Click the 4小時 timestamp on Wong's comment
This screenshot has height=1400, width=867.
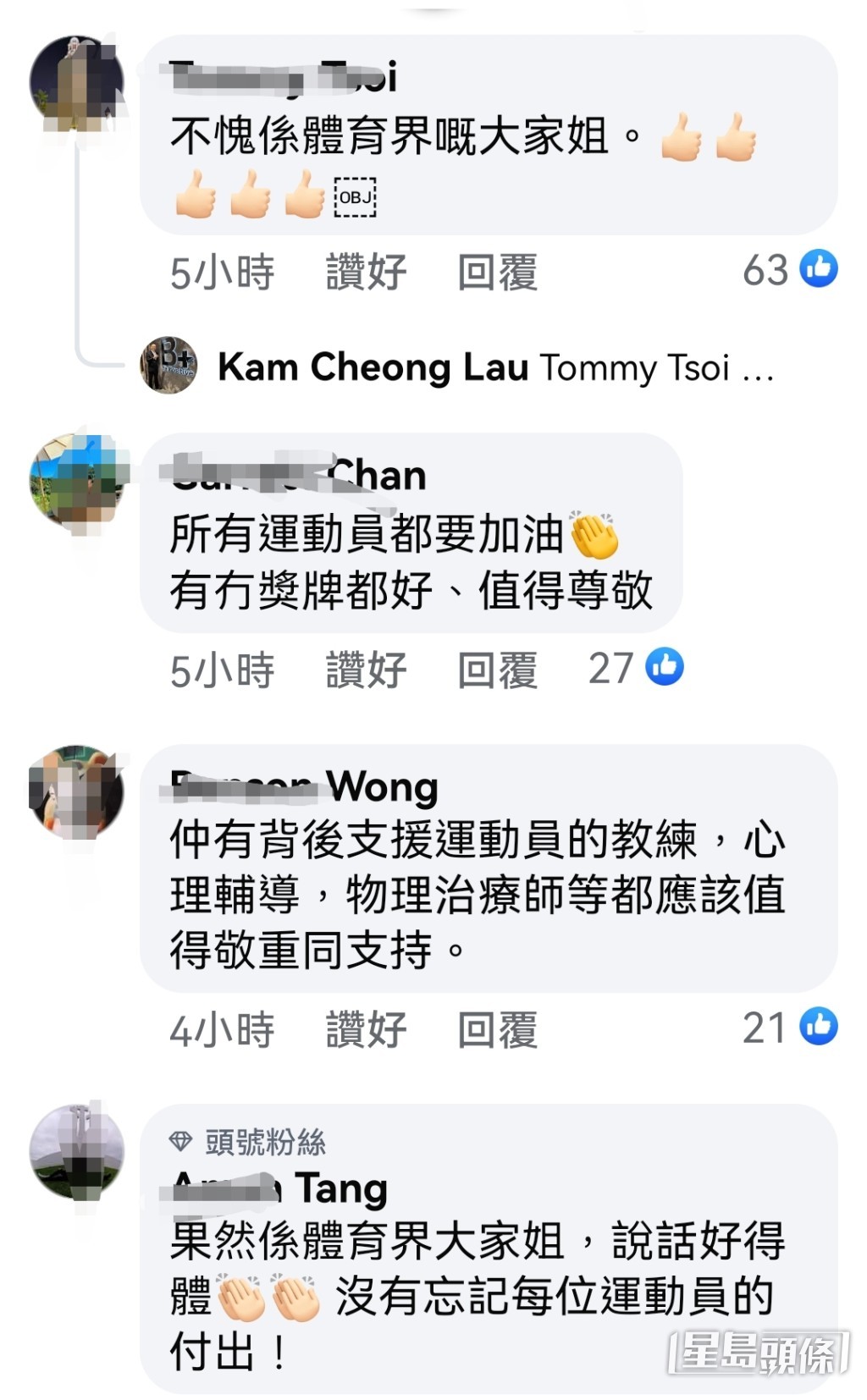coord(223,1028)
